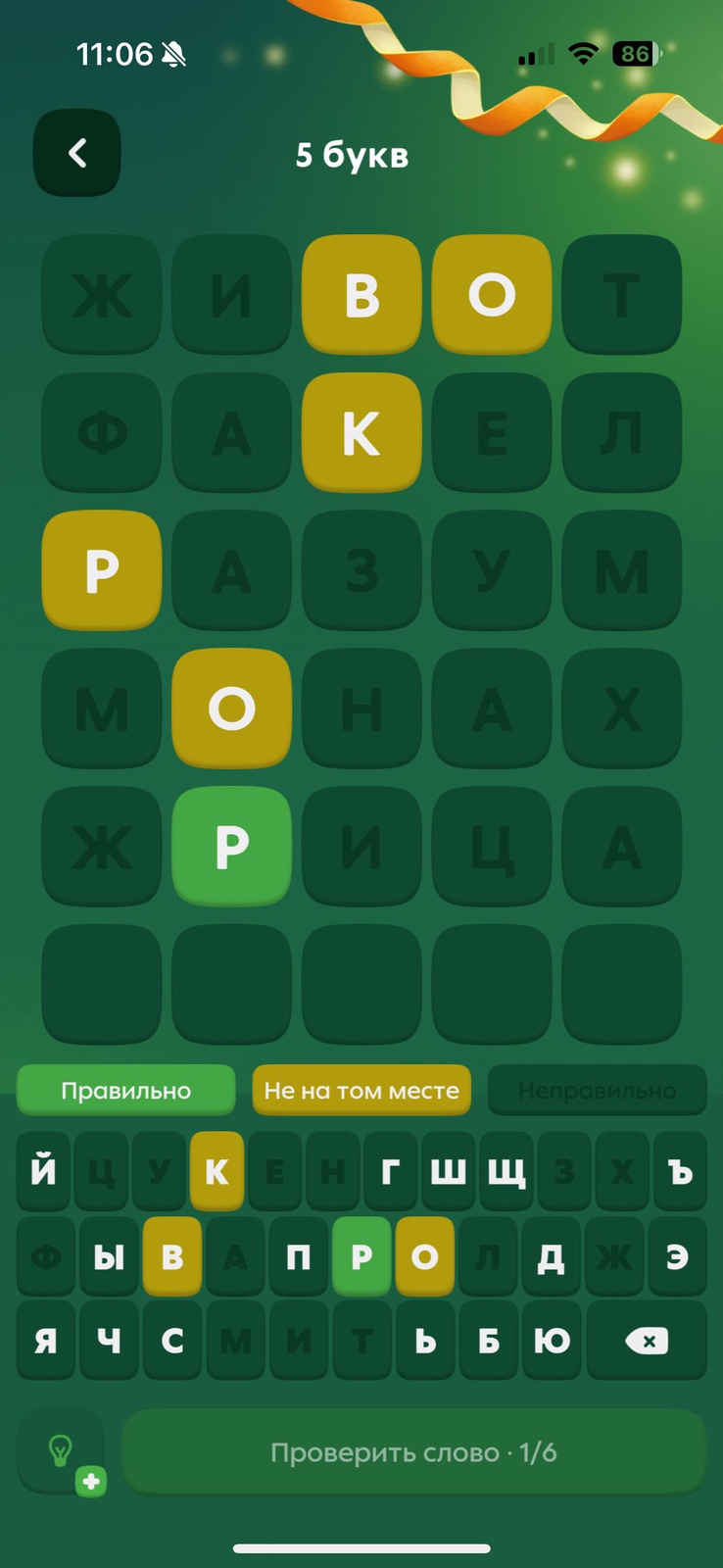Go back using the arrow button
The image size is (723, 1568).
click(x=76, y=153)
